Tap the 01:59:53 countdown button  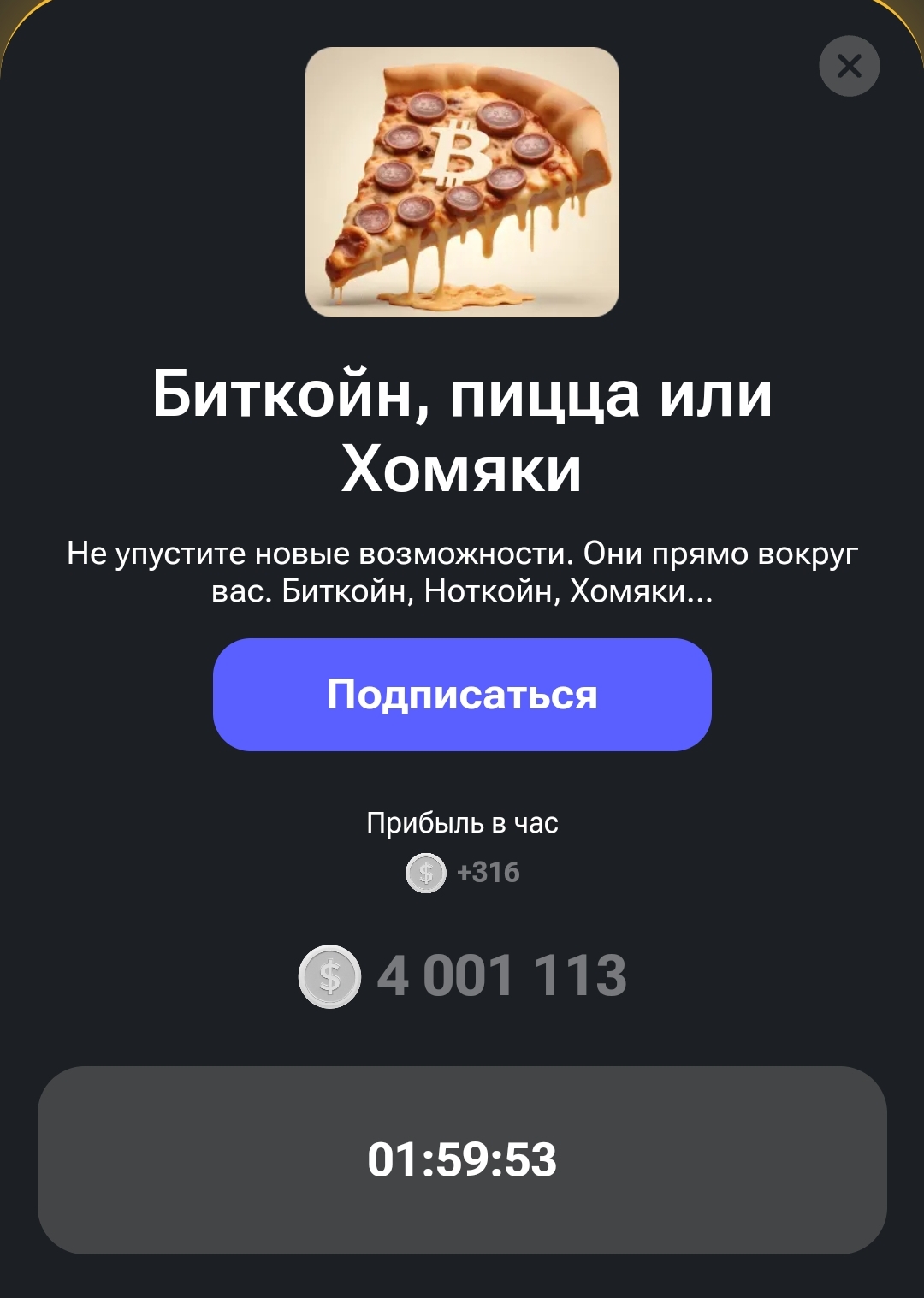click(x=462, y=1159)
